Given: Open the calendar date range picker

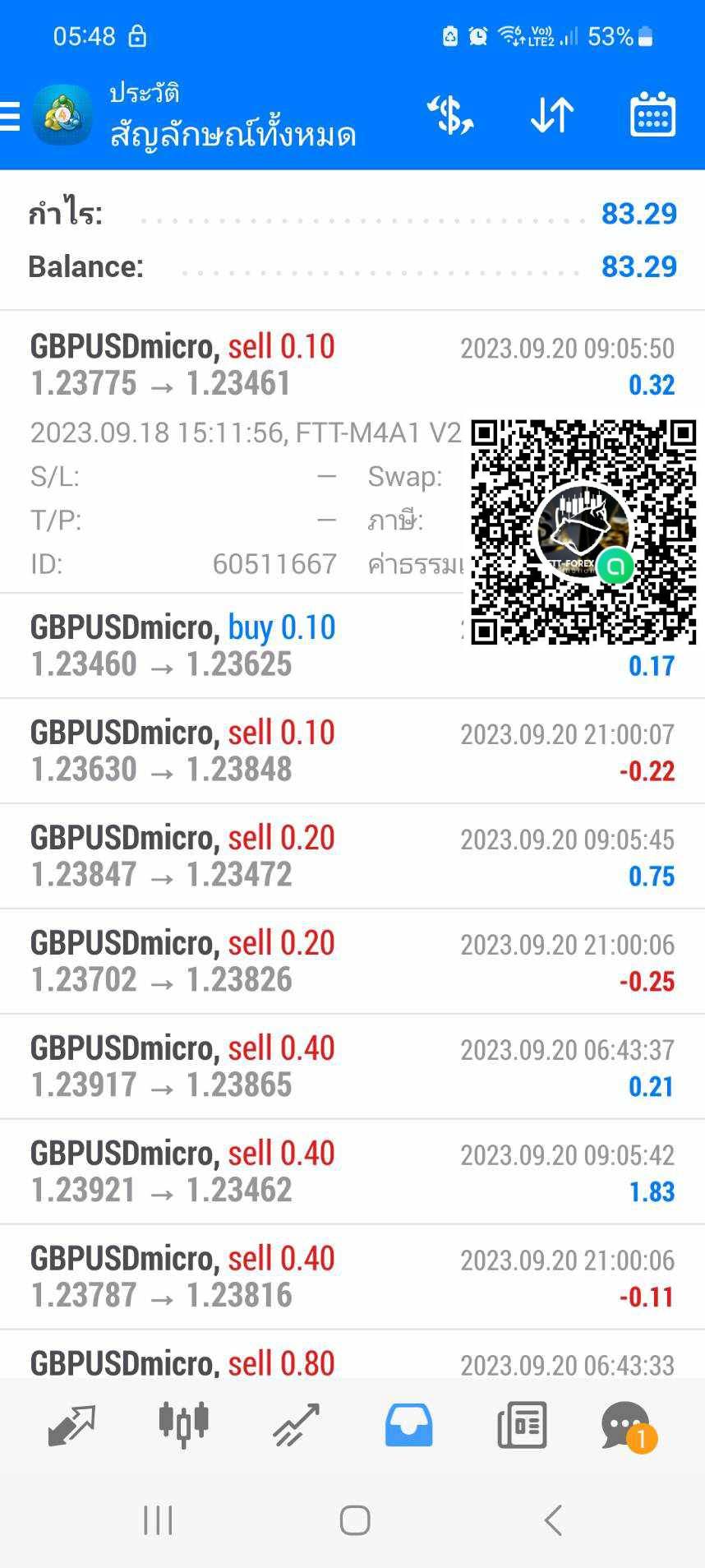Looking at the screenshot, I should pos(652,114).
